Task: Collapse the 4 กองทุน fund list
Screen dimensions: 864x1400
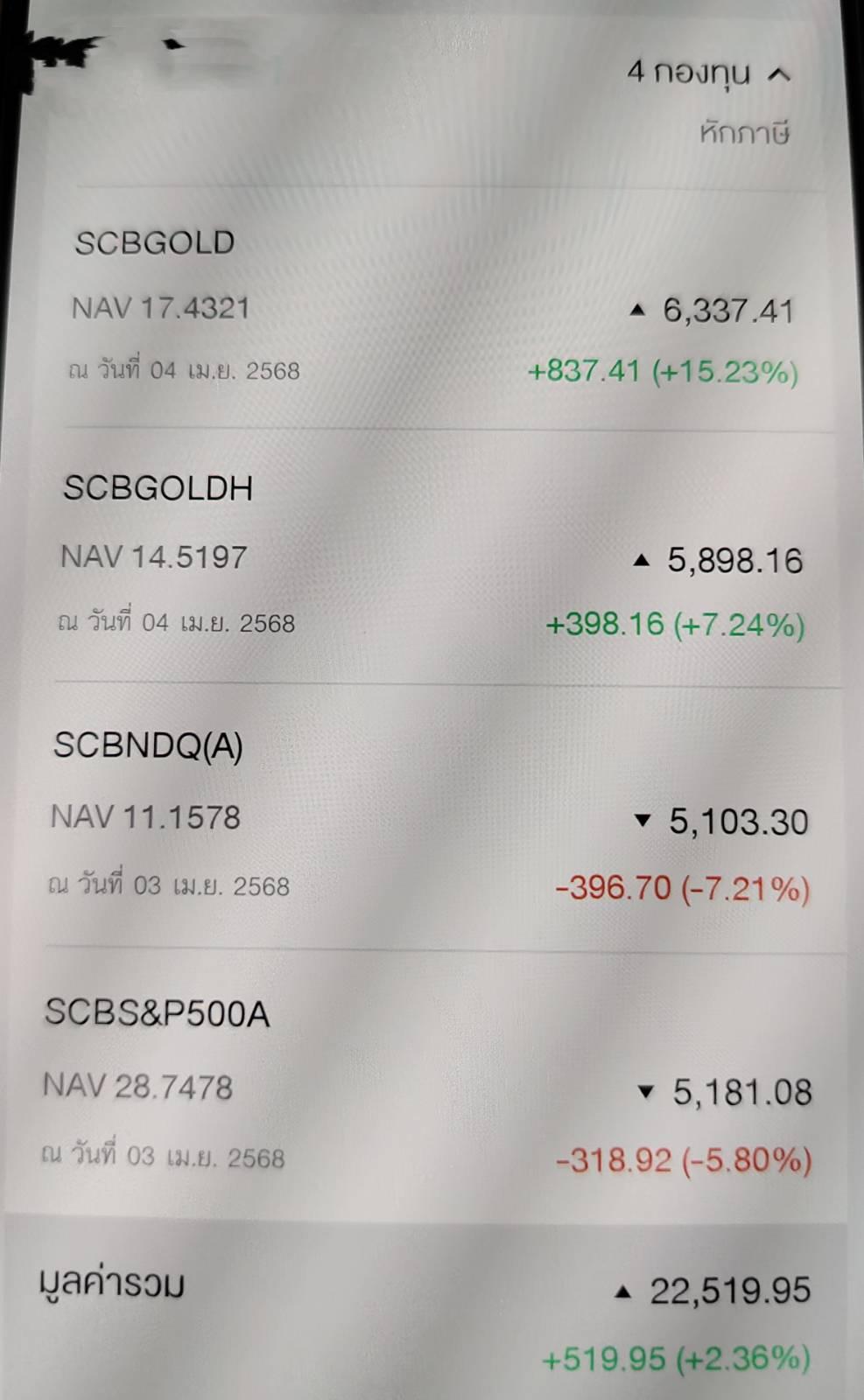Action: point(708,73)
